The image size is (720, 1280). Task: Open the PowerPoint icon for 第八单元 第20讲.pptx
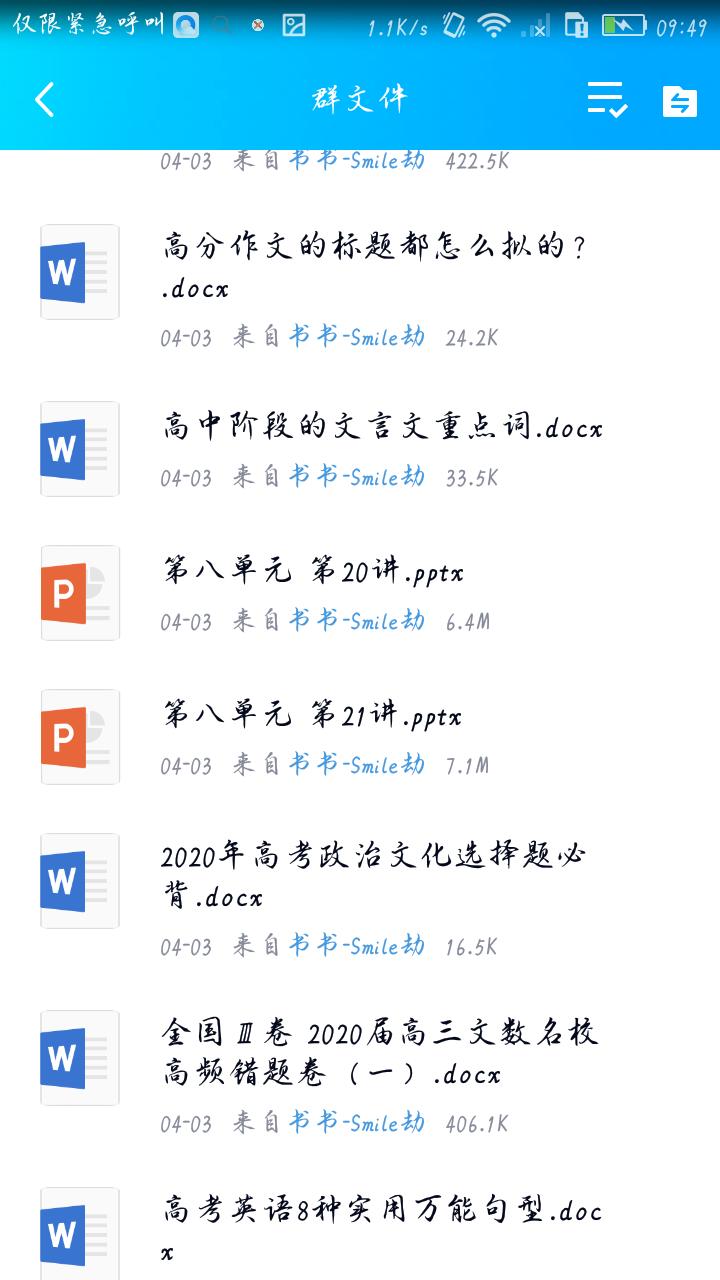click(79, 593)
